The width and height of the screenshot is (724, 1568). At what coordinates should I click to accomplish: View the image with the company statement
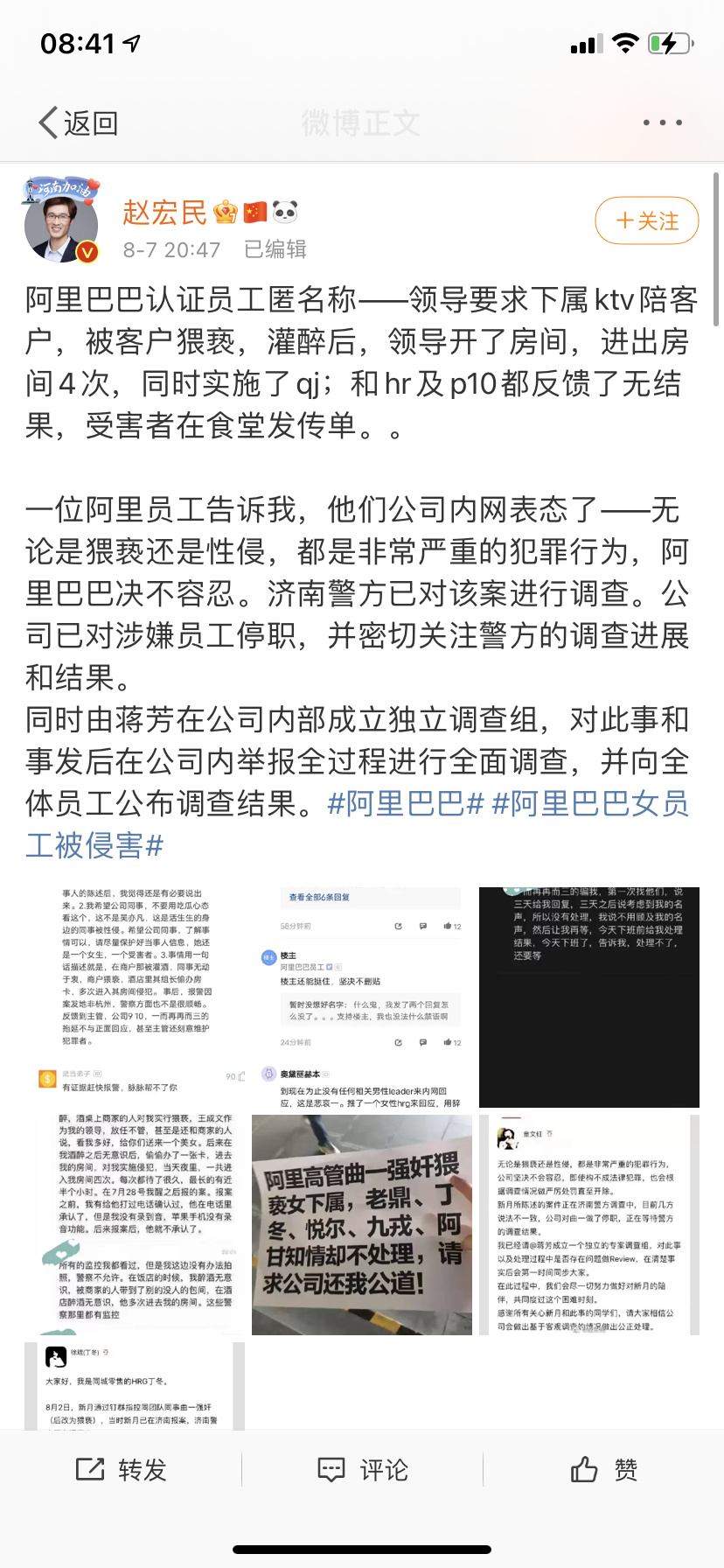[589, 1225]
